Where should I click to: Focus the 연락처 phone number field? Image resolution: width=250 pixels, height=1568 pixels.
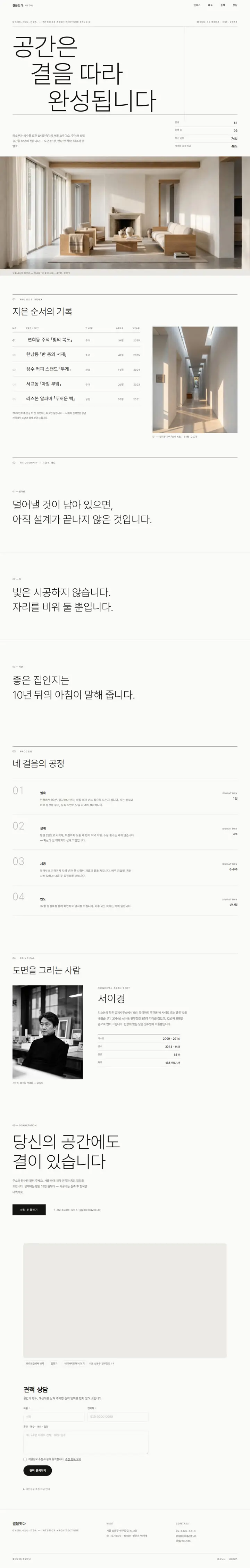click(x=118, y=1416)
